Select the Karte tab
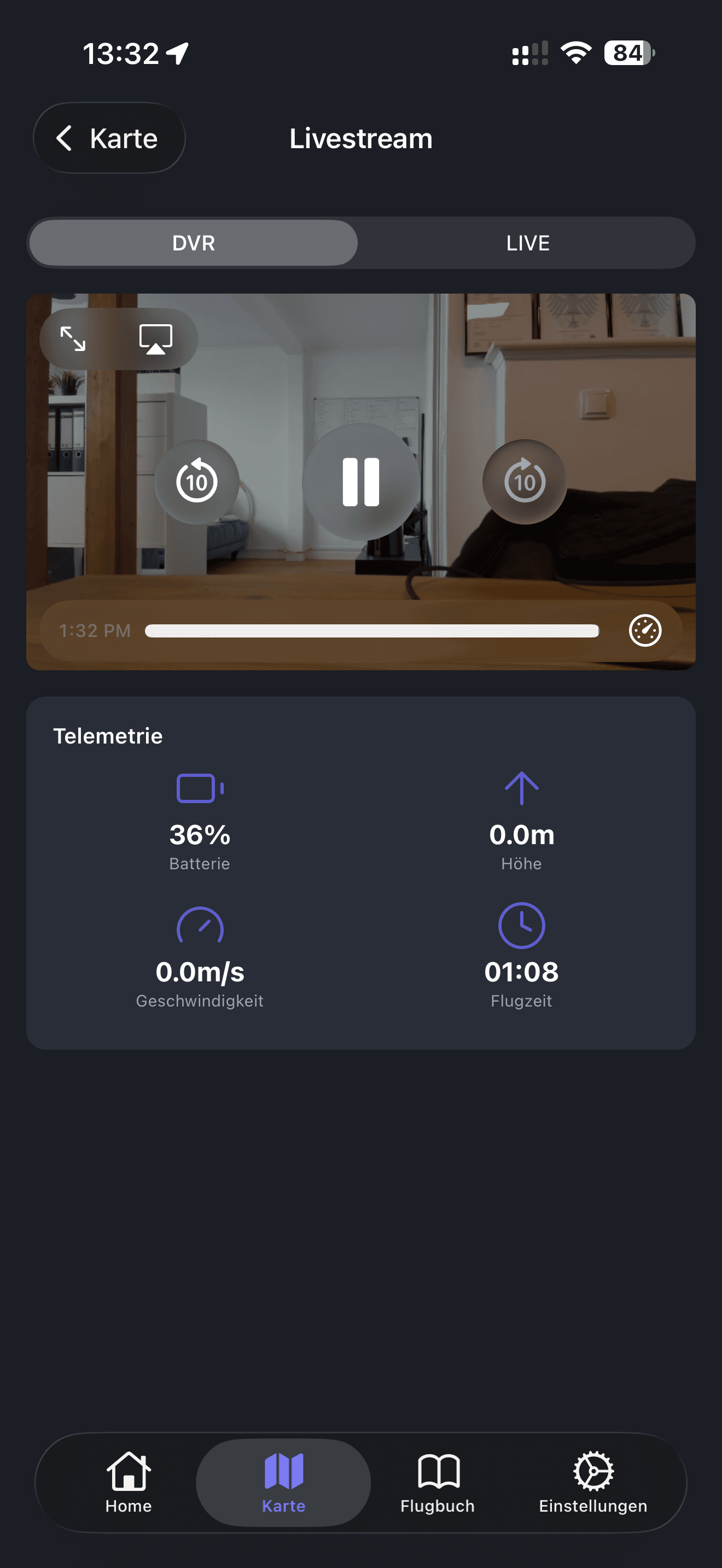The height and width of the screenshot is (1568, 722). click(284, 1482)
